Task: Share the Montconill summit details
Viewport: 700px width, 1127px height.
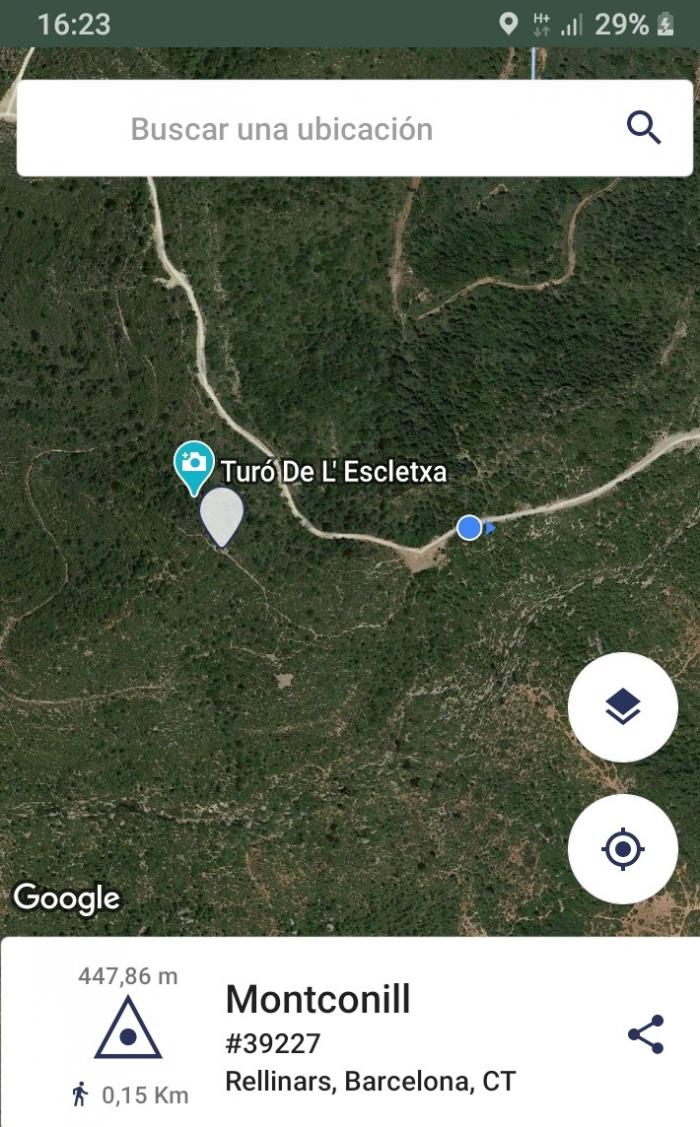Action: [645, 1034]
